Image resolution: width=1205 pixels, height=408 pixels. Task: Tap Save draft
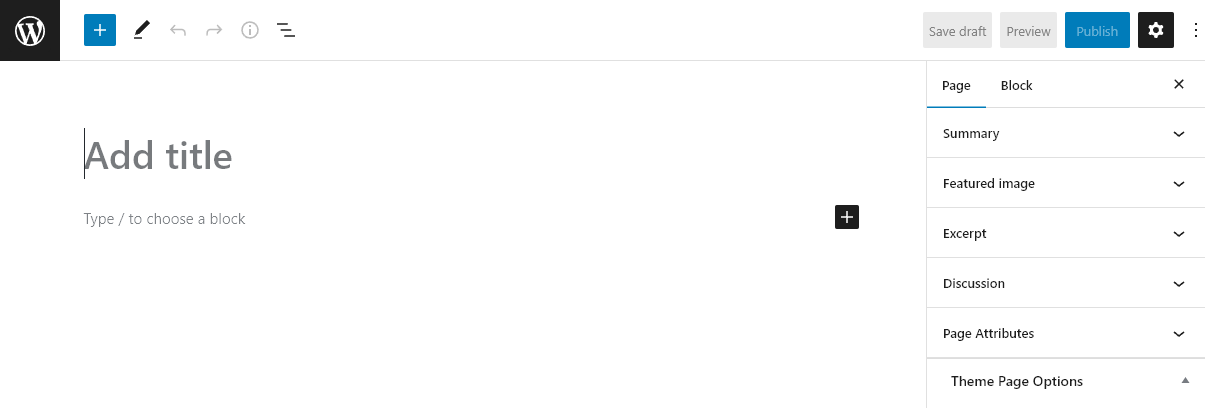(x=957, y=31)
